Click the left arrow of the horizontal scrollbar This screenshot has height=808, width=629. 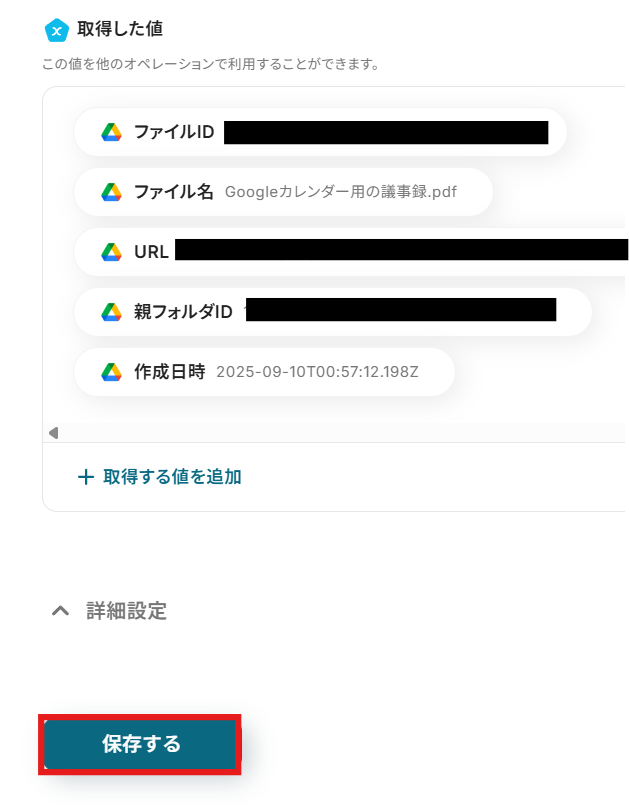click(53, 433)
